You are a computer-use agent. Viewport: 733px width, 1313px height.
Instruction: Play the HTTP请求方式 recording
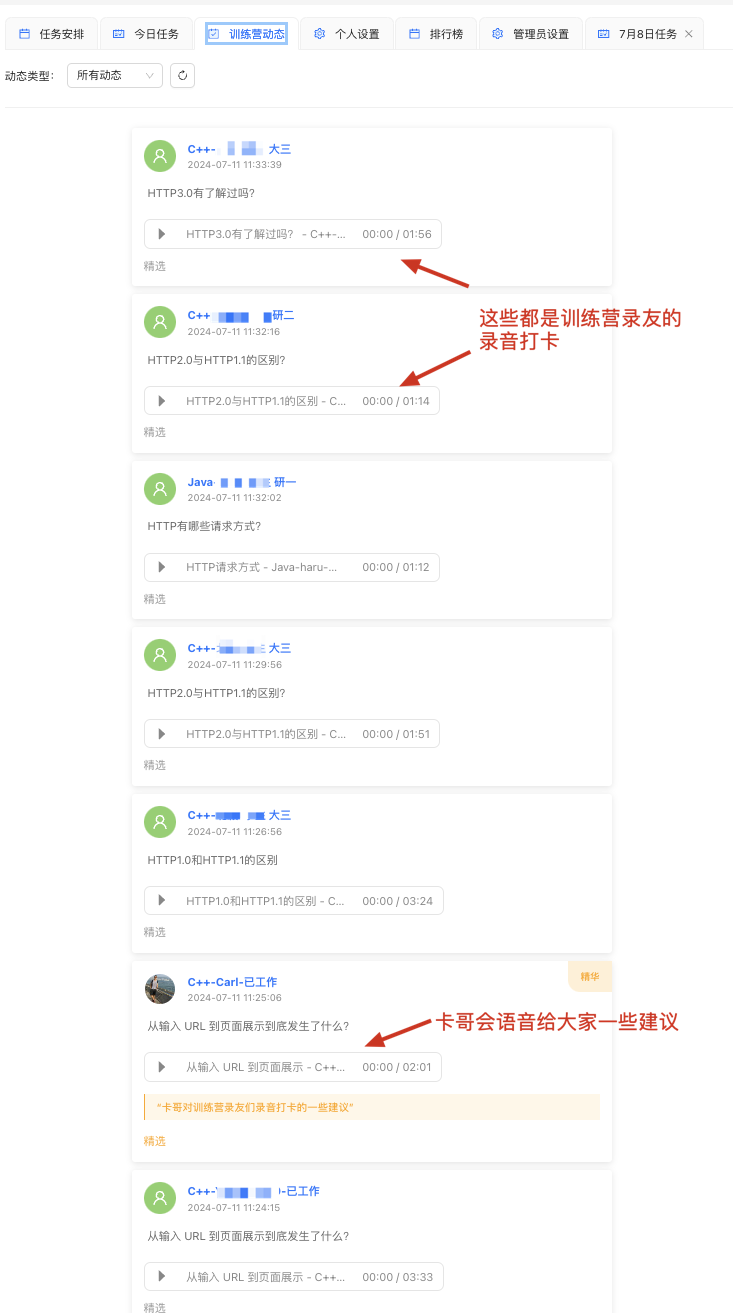pos(162,567)
